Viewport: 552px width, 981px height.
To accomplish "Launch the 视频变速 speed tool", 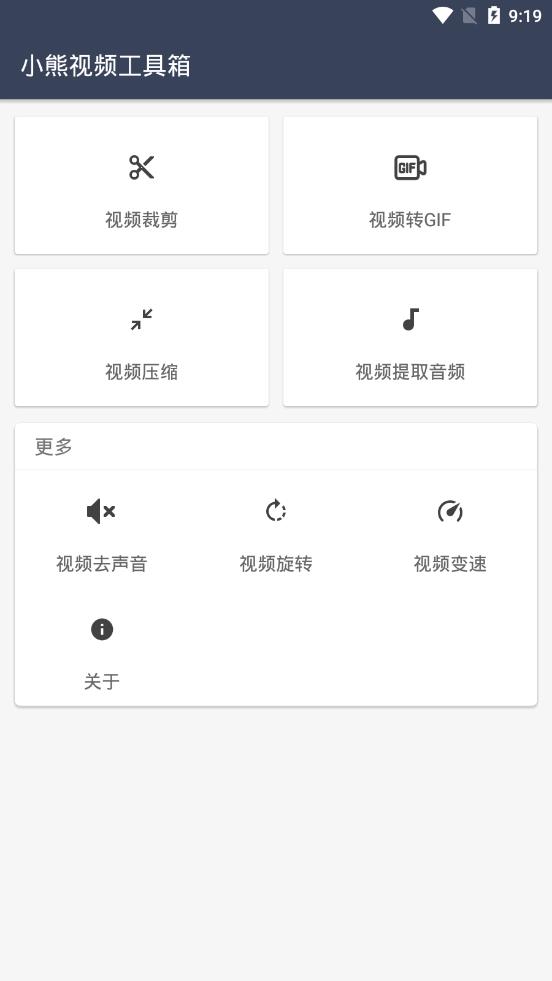I will coord(450,536).
